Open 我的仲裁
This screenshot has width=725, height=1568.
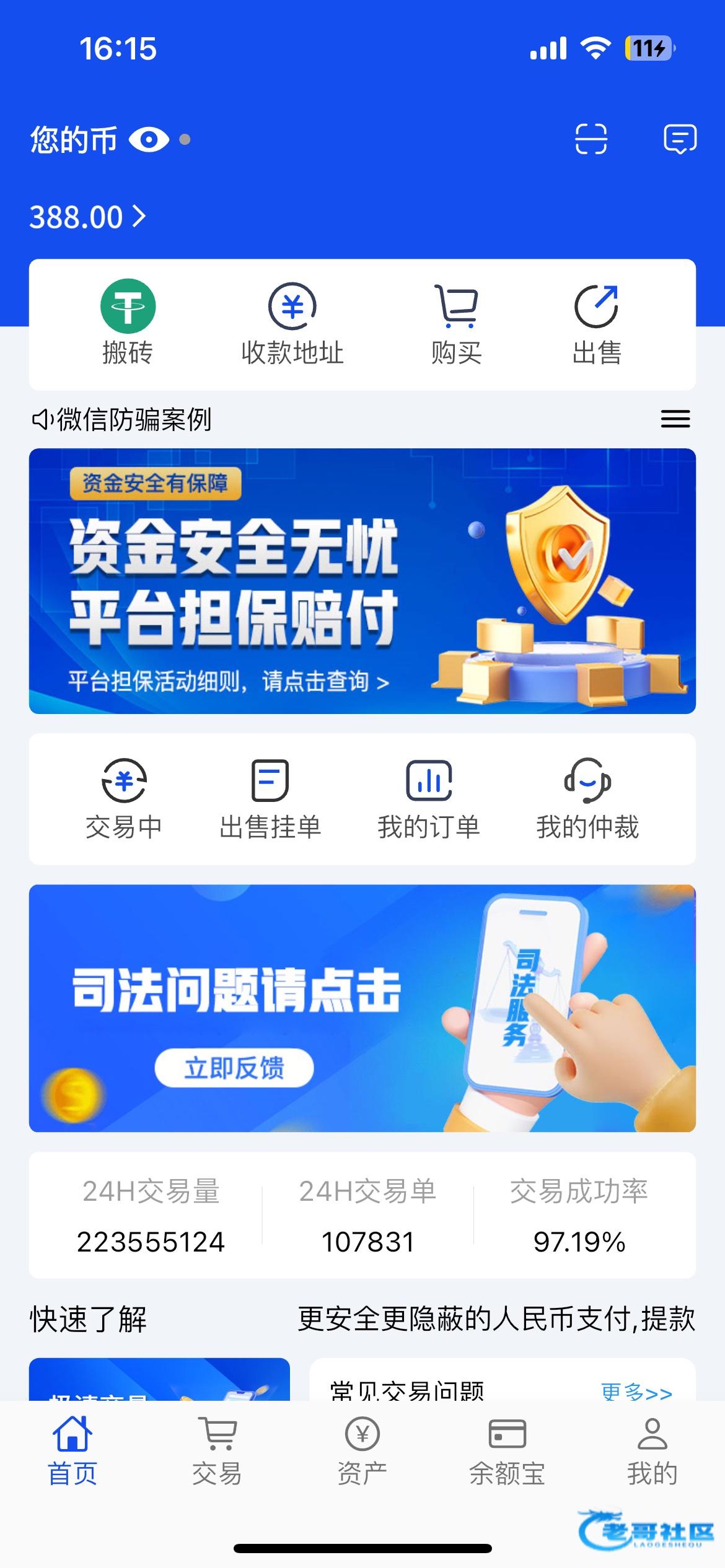587,799
